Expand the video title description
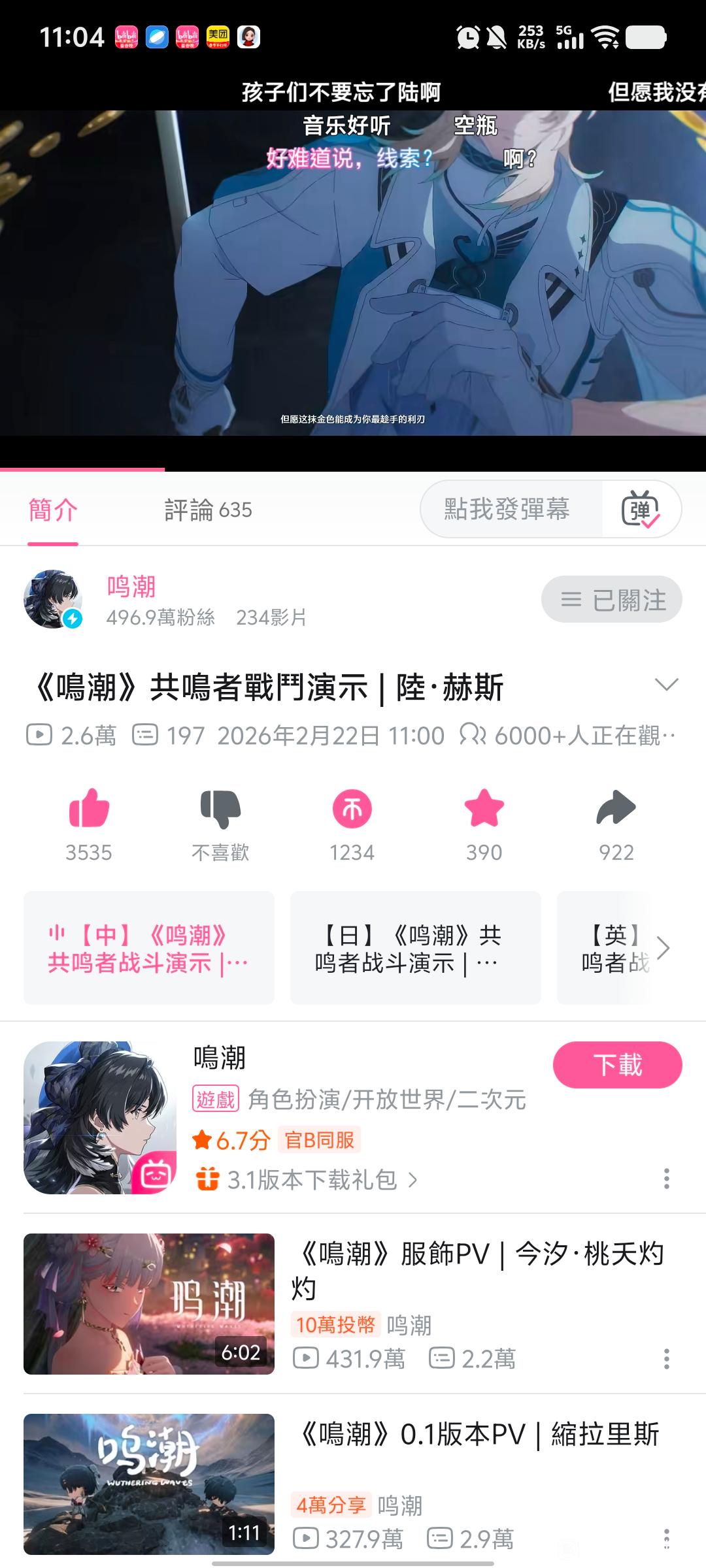Screen dimensions: 706x1568 click(666, 685)
